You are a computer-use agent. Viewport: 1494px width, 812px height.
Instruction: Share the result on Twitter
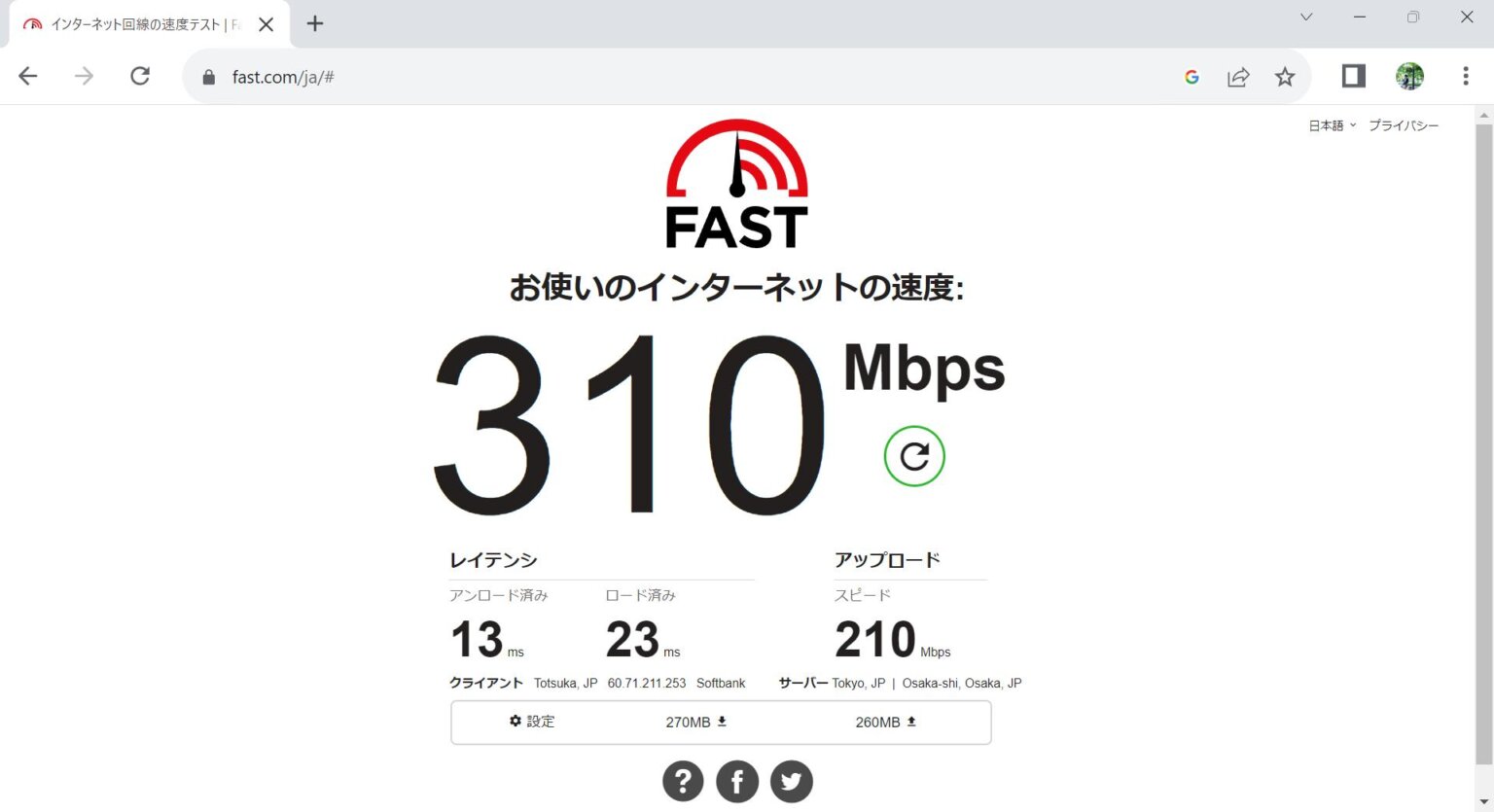click(792, 781)
